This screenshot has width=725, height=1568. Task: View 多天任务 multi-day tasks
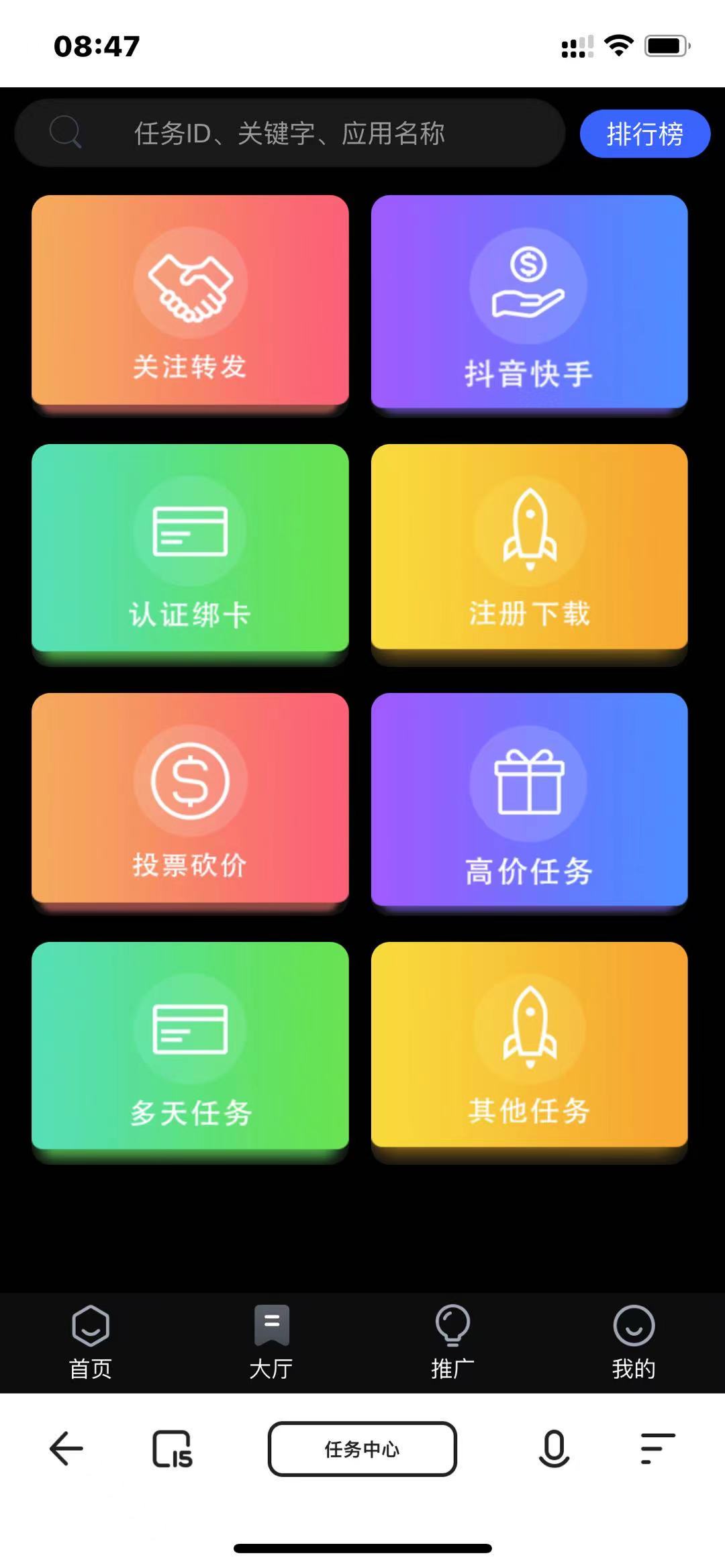point(190,1047)
